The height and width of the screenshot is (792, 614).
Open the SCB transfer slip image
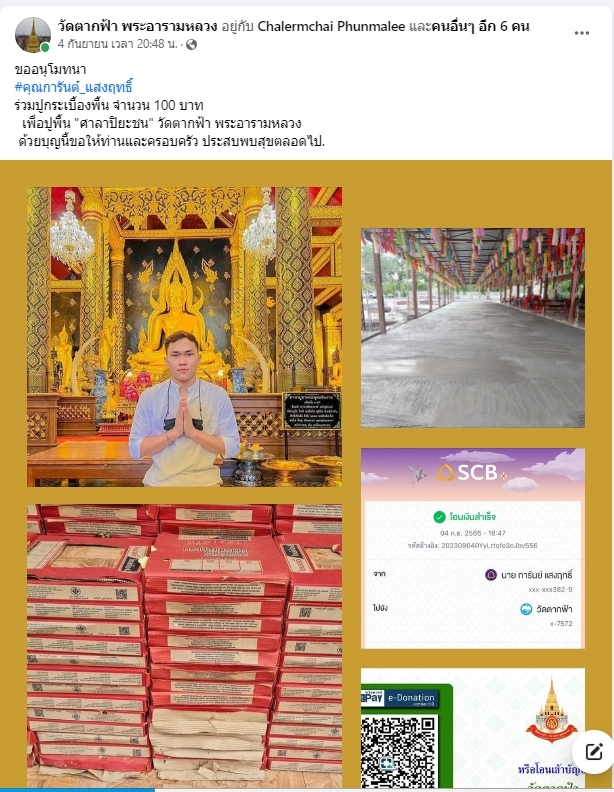tap(472, 548)
